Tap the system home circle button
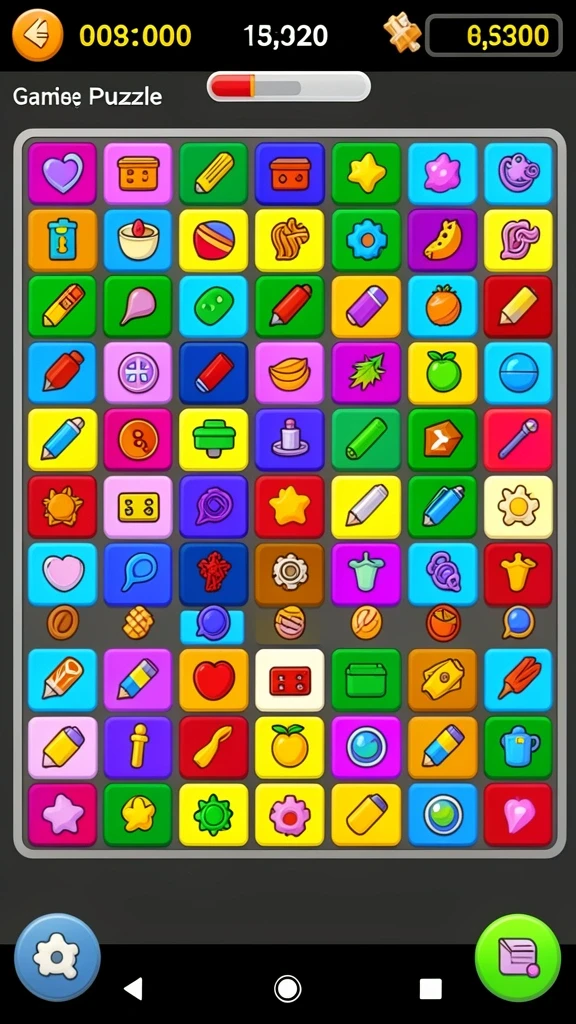Screen dimensions: 576x1024 [x=287, y=989]
